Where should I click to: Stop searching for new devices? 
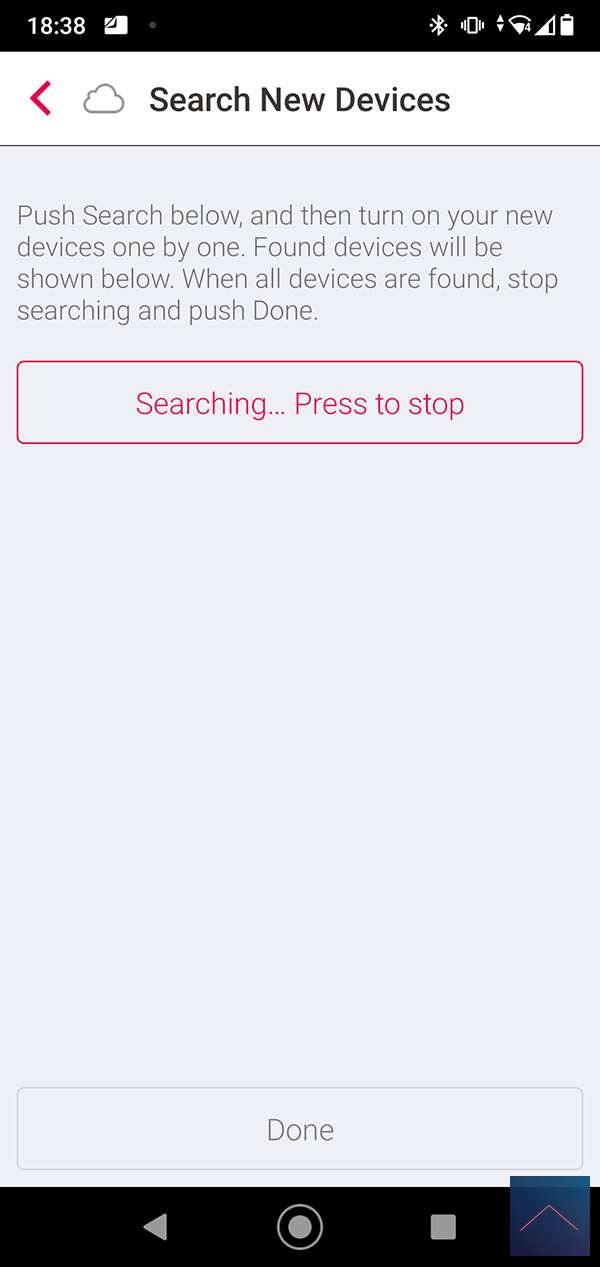[300, 403]
